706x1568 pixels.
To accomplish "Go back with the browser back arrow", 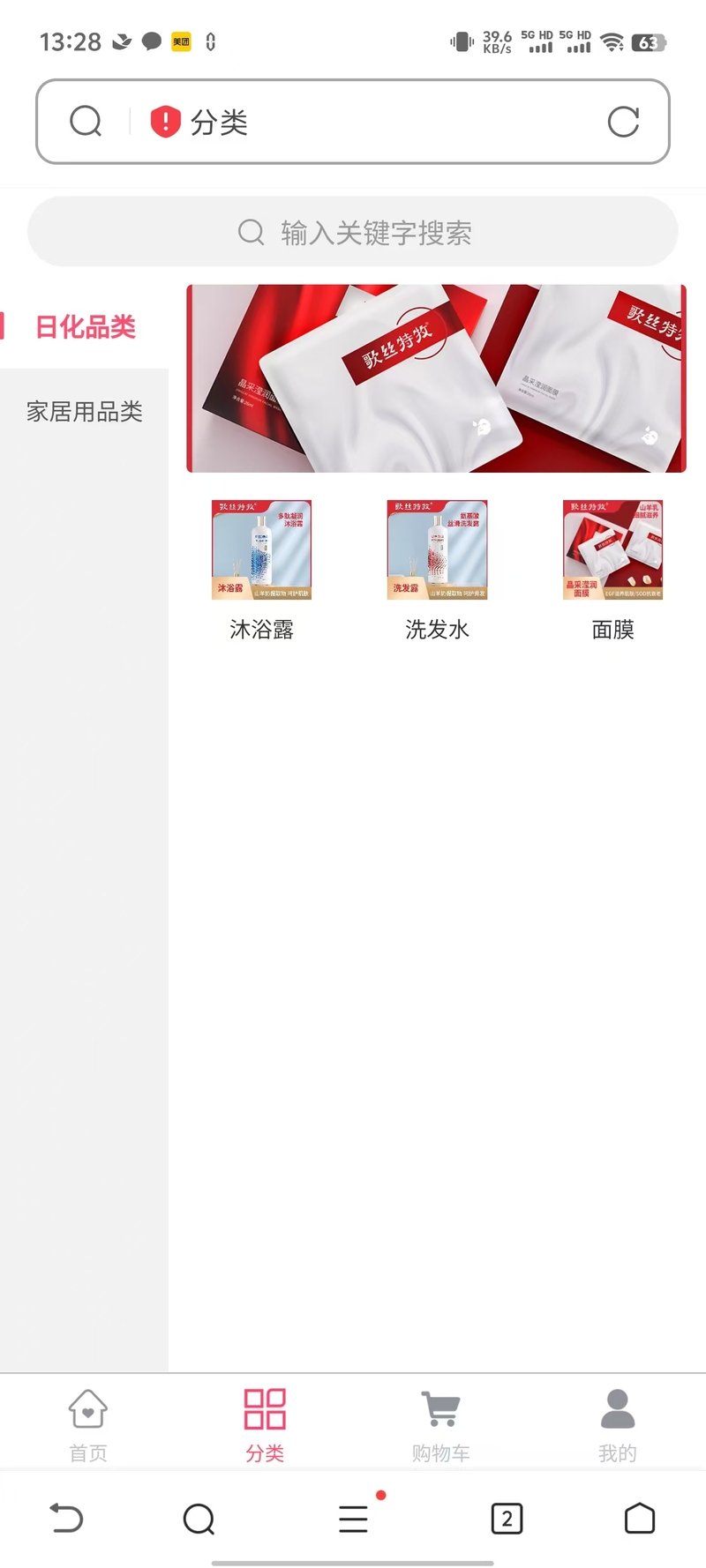I will 66,1519.
